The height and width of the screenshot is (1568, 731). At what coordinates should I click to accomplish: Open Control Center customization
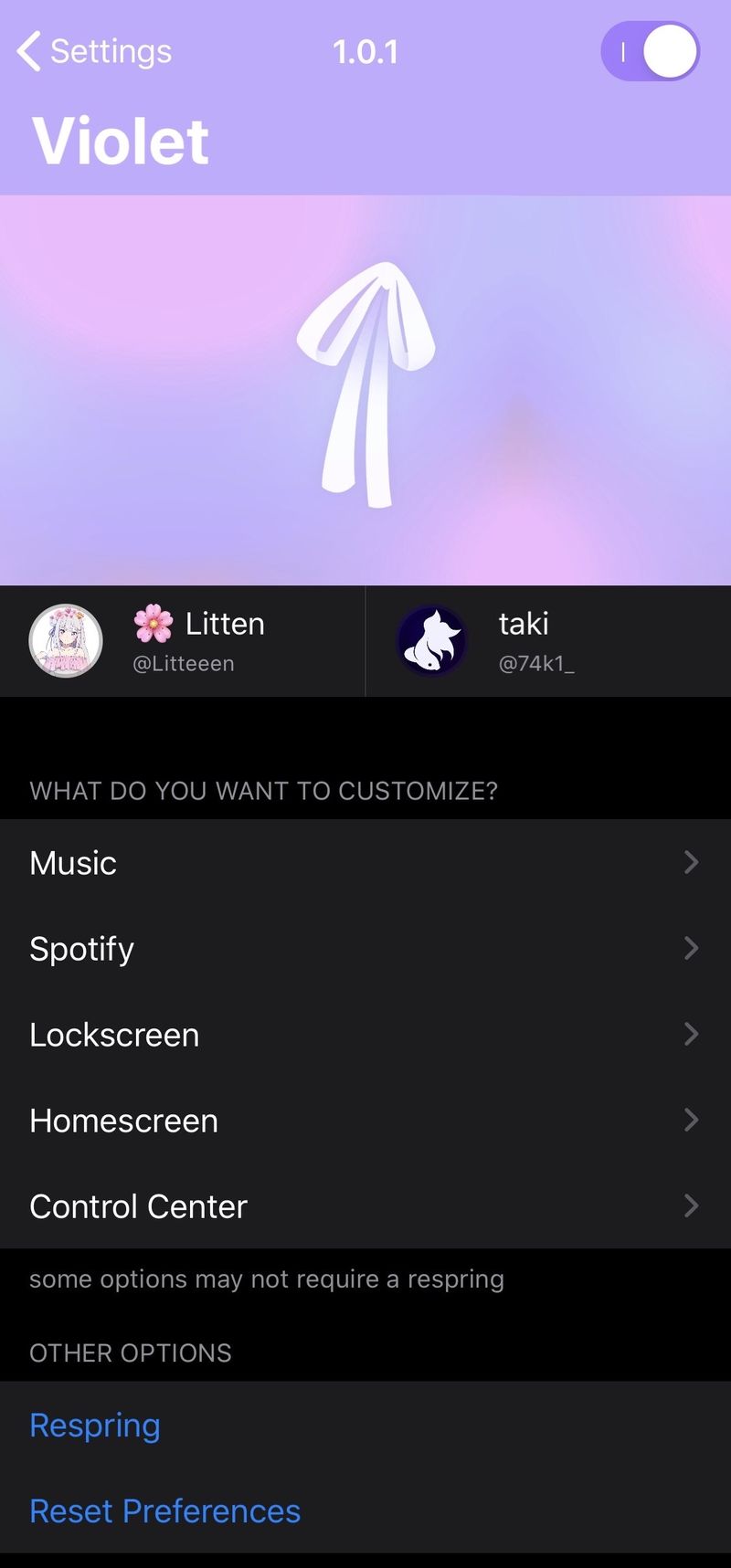pyautogui.click(x=365, y=1206)
